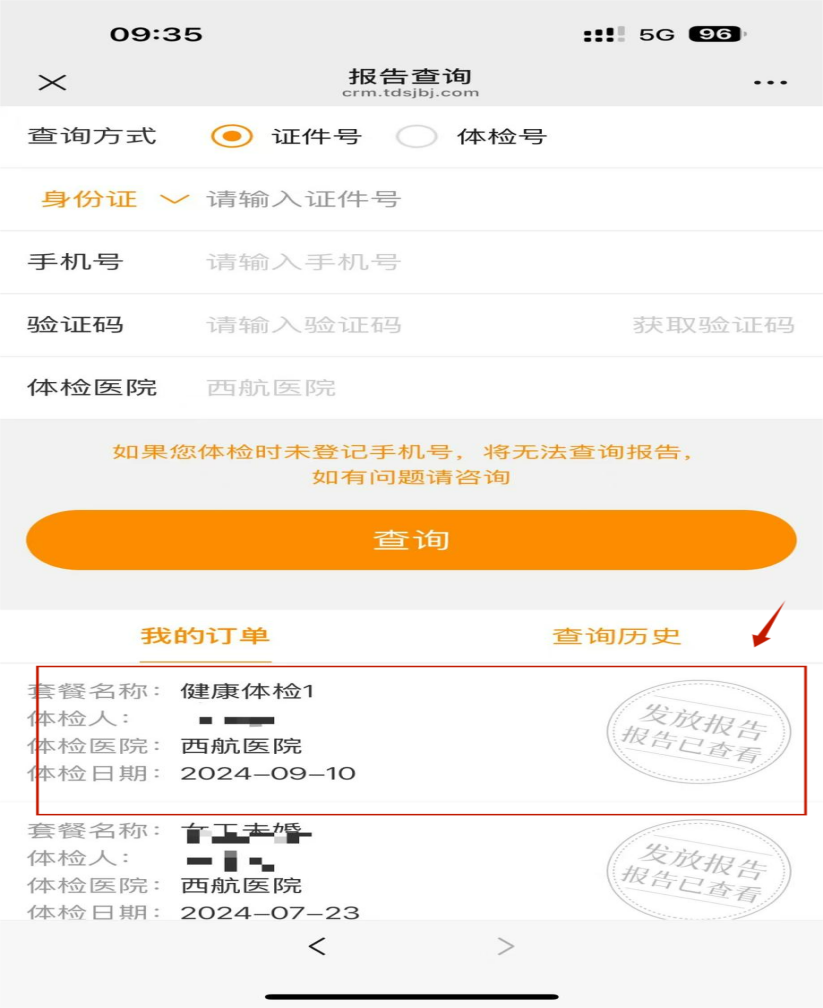Close the 报告查询 web page

tap(52, 83)
